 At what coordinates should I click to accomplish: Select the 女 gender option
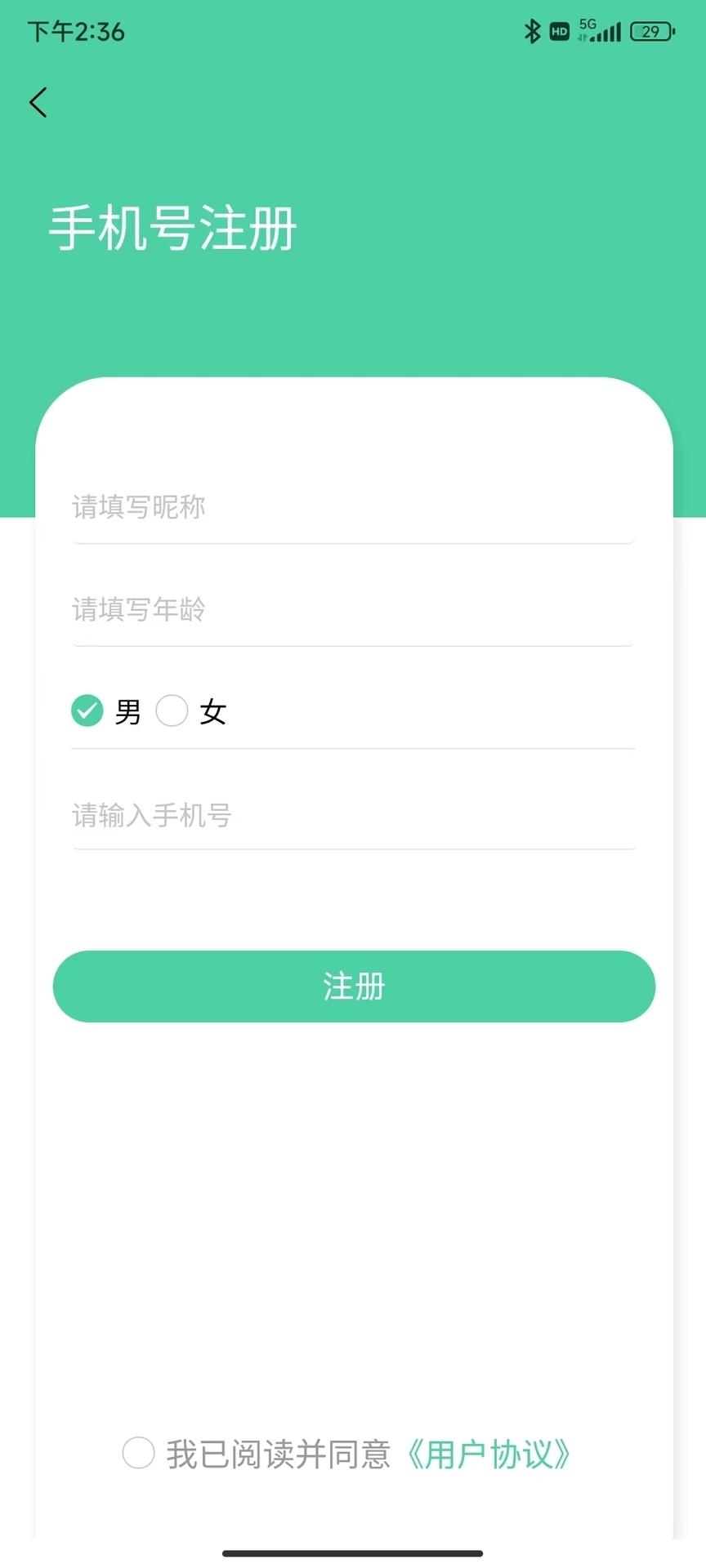(172, 710)
